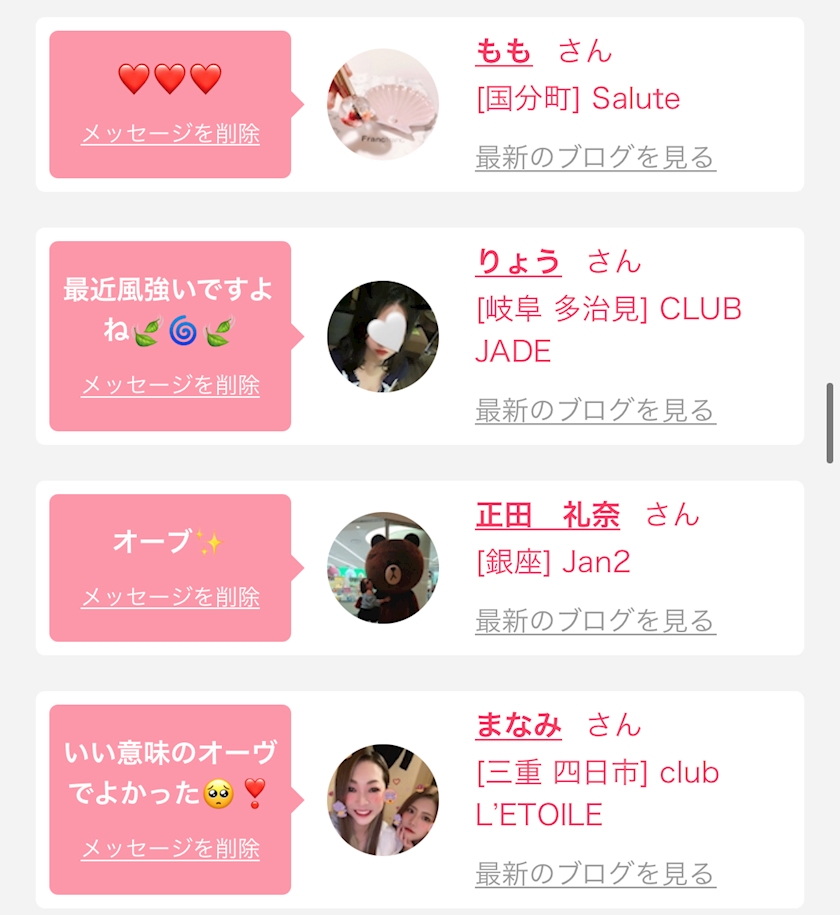View りょう's latest blog

click(595, 410)
